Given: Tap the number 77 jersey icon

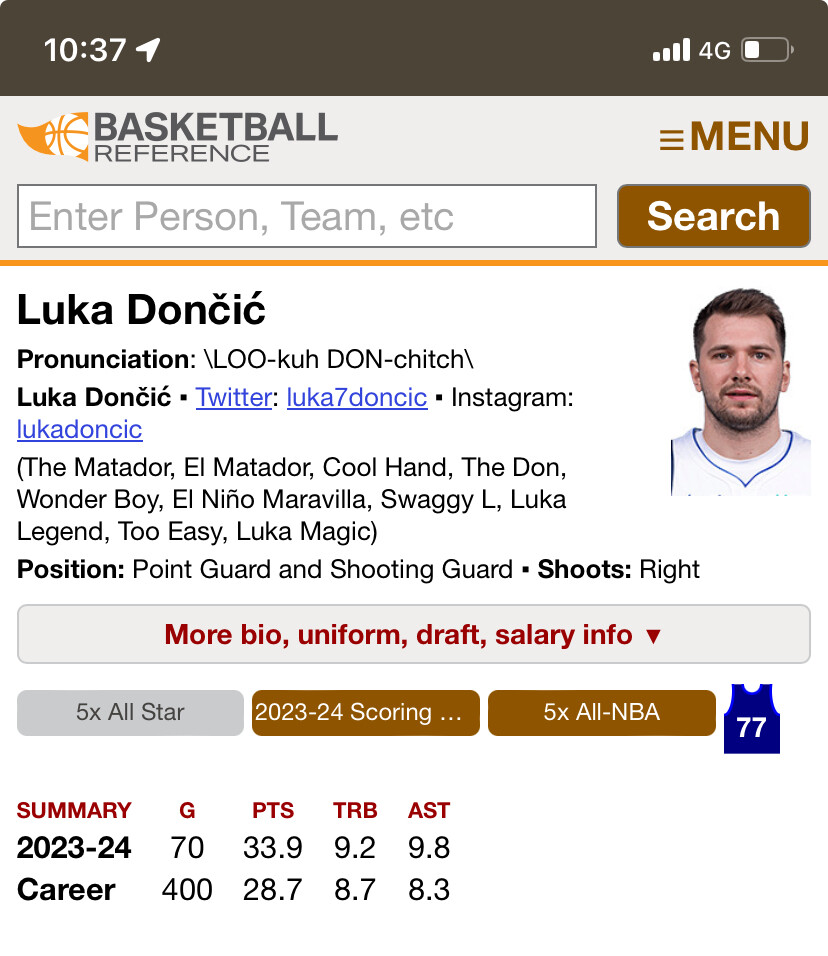Looking at the screenshot, I should (751, 720).
